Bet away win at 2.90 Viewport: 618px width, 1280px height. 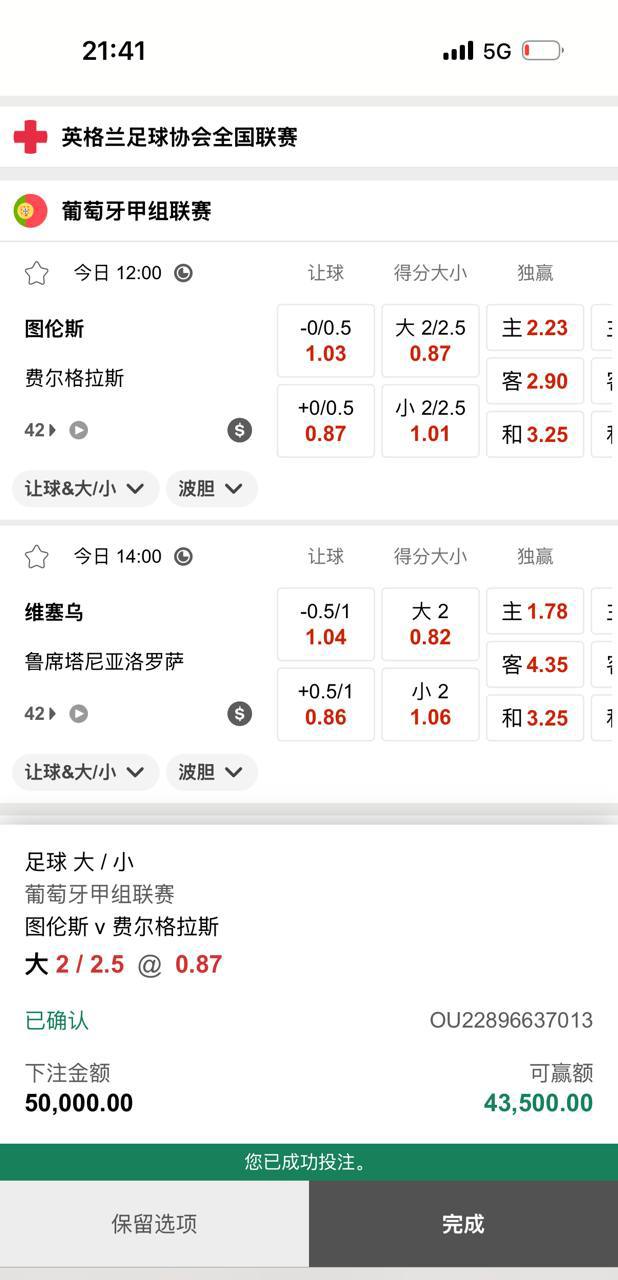(x=535, y=381)
